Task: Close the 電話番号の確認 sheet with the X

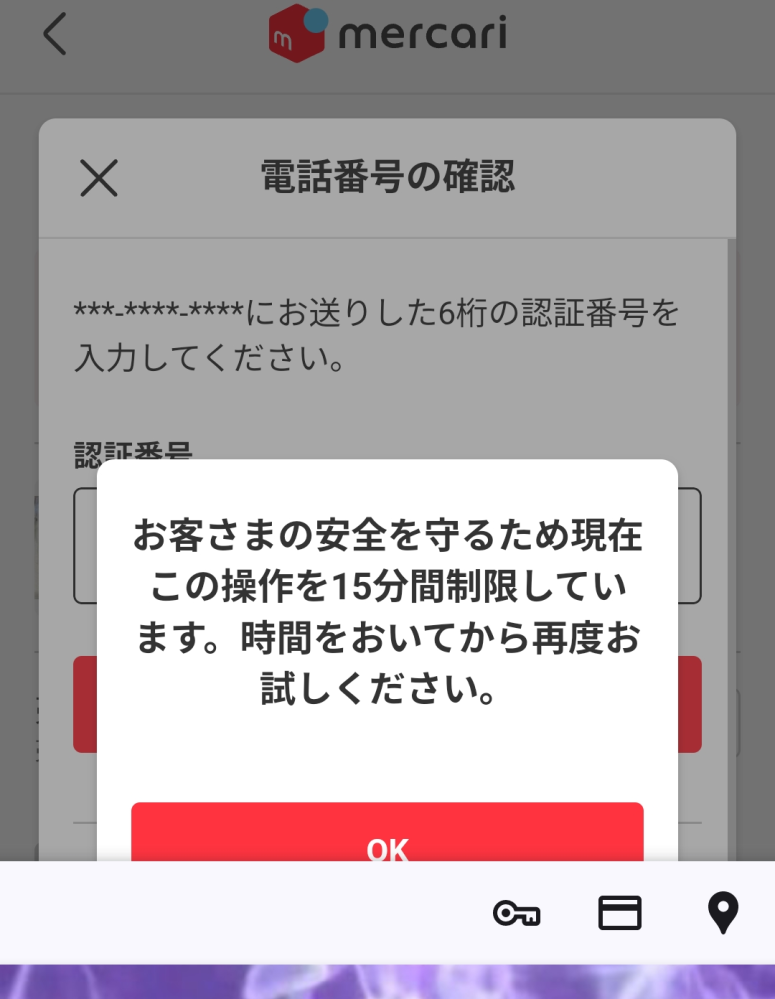Action: [x=98, y=179]
